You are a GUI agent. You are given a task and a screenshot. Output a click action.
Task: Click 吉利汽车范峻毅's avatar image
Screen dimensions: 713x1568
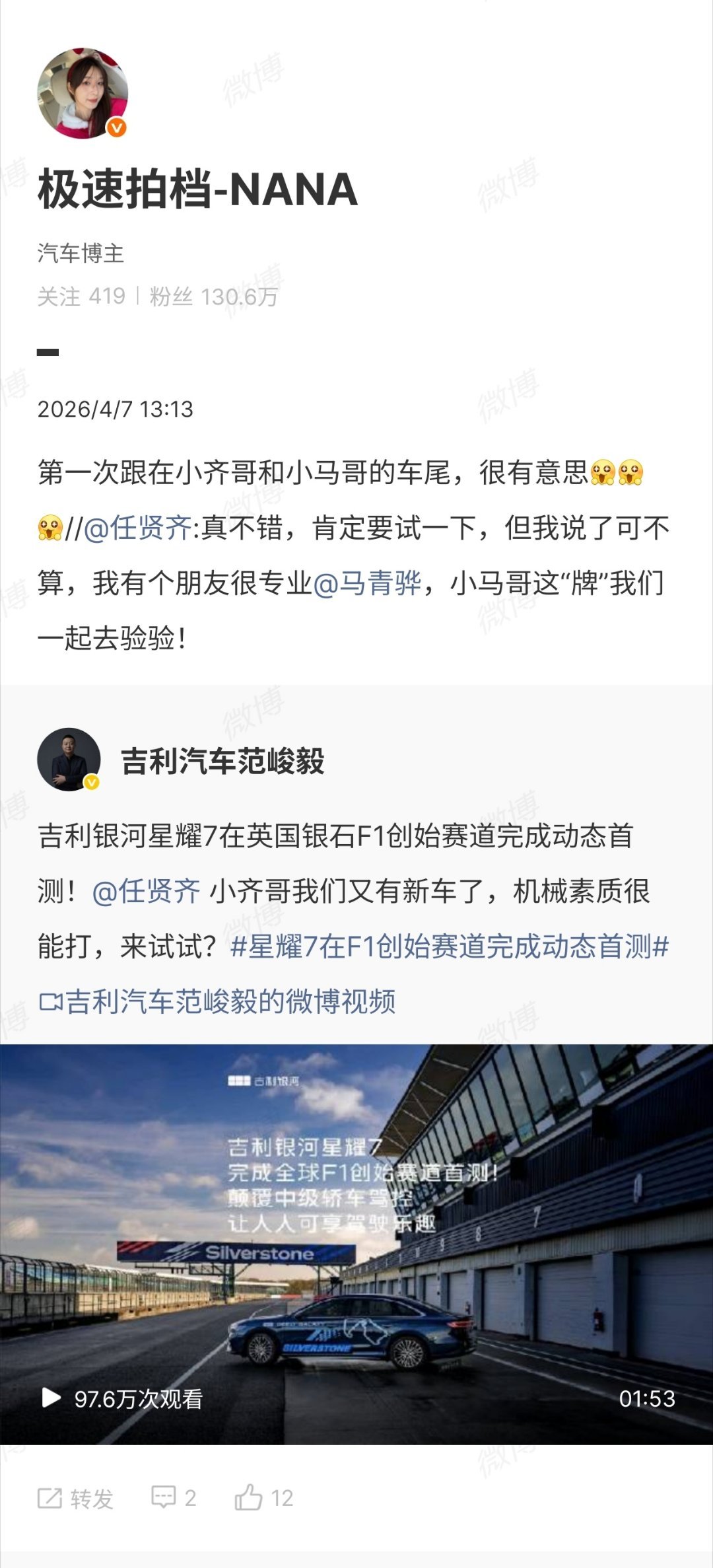click(x=69, y=760)
